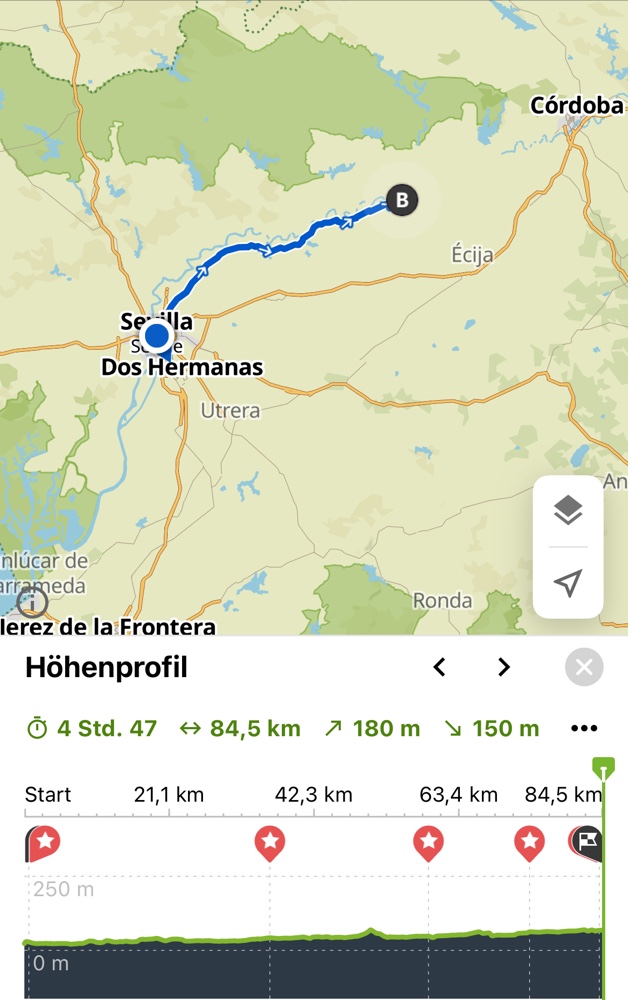Go to previous panel with left chevron
This screenshot has height=1000, width=628.
click(x=439, y=667)
